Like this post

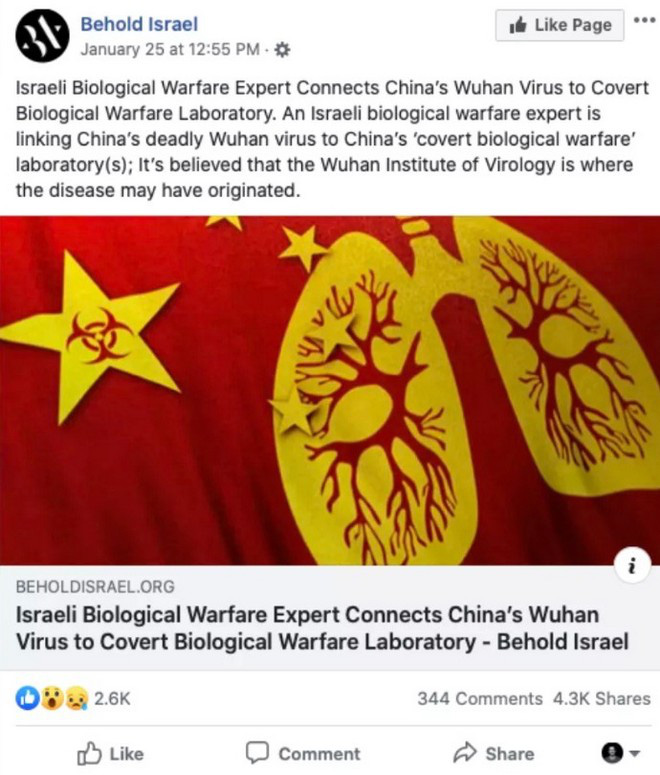[x=110, y=753]
